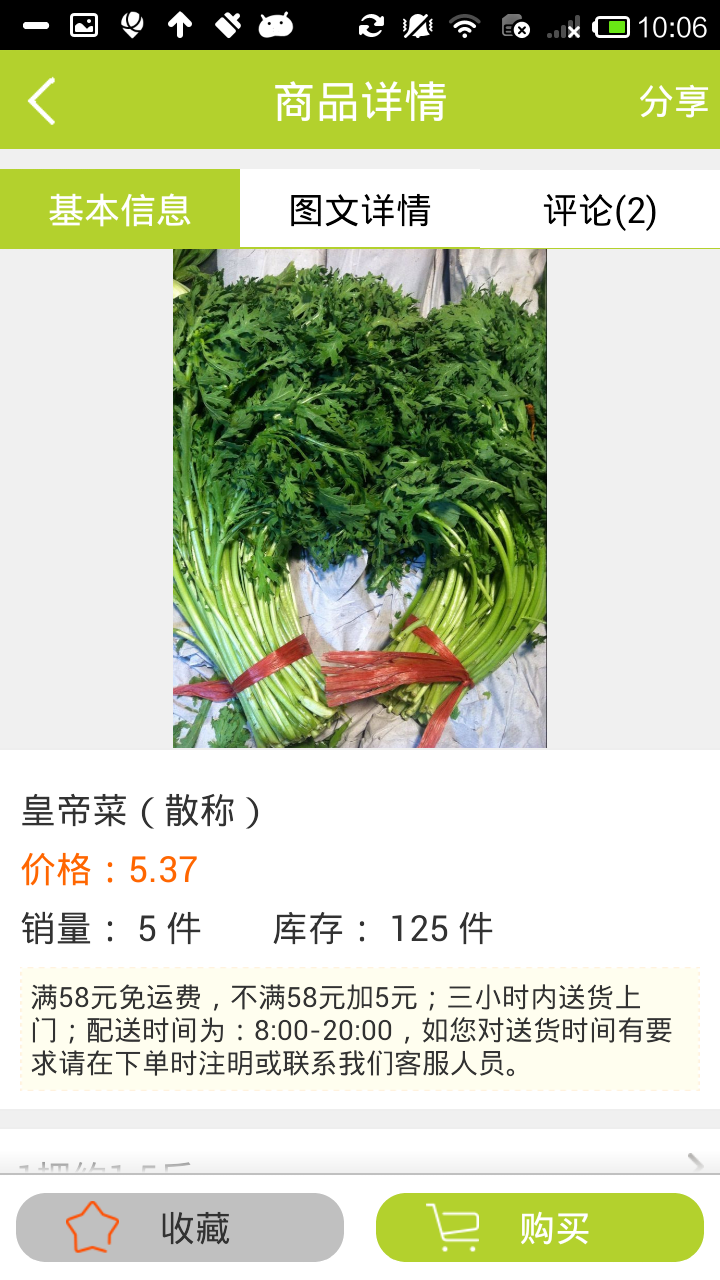This screenshot has width=720, height=1280.
Task: Add product to favorites with 收藏
Action: coord(180,1227)
